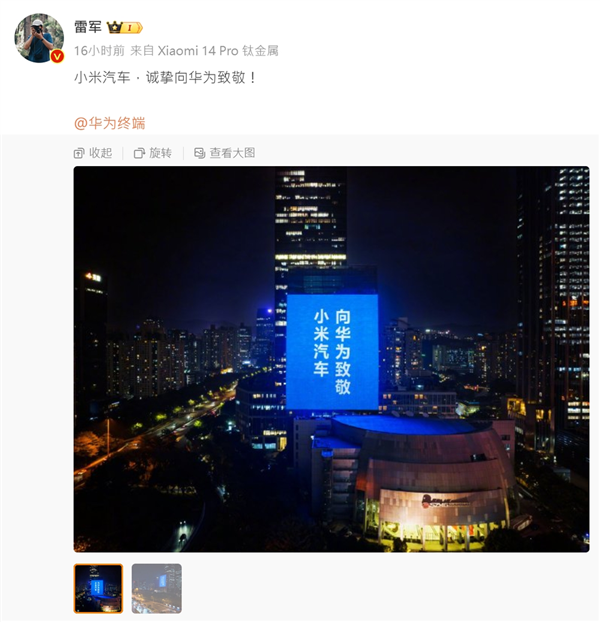Open 雷军's profile avatar
The height and width of the screenshot is (622, 600).
[x=39, y=38]
